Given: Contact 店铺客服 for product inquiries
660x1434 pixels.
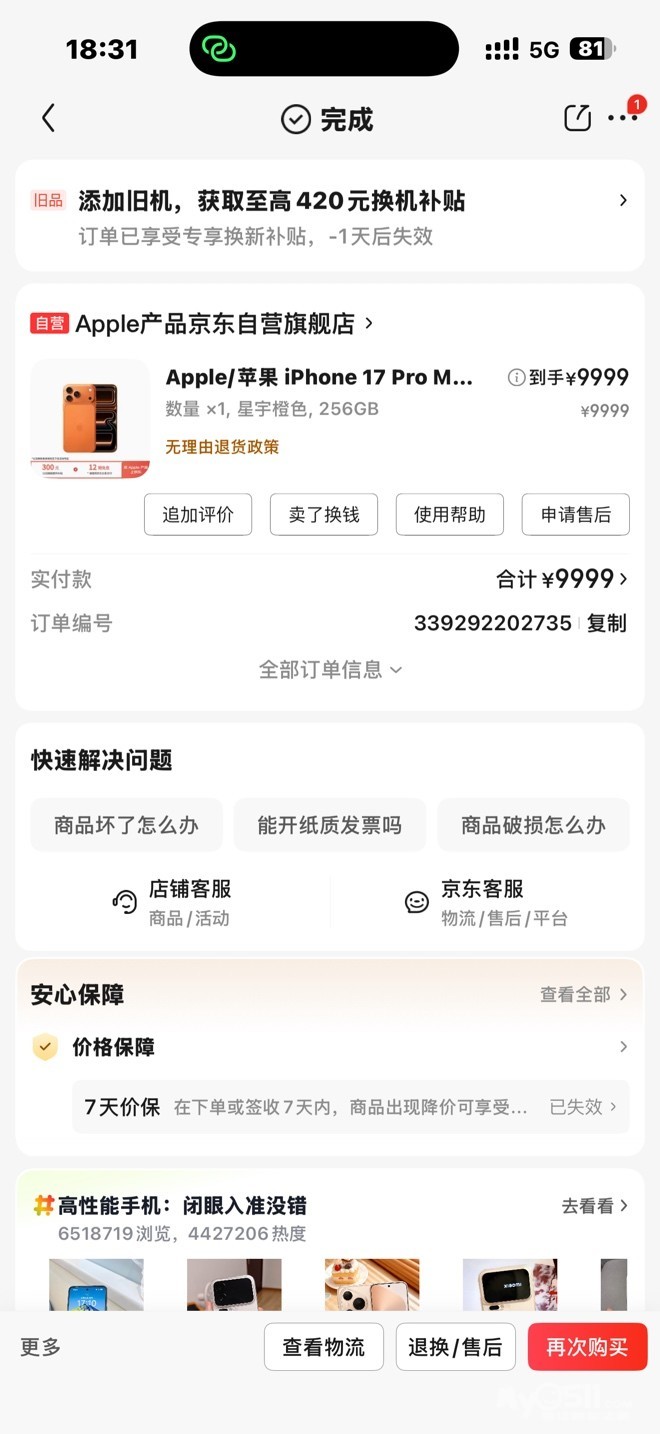Looking at the screenshot, I should [x=172, y=902].
